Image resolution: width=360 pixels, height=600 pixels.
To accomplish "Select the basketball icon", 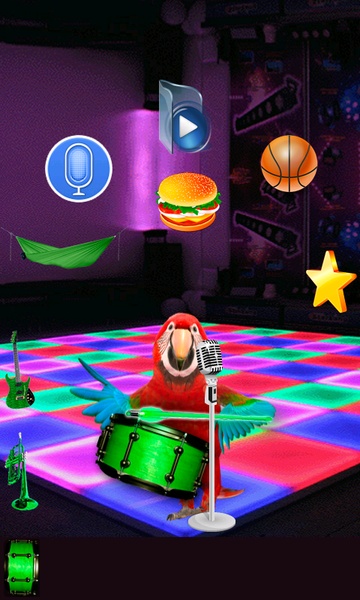I will coord(289,163).
